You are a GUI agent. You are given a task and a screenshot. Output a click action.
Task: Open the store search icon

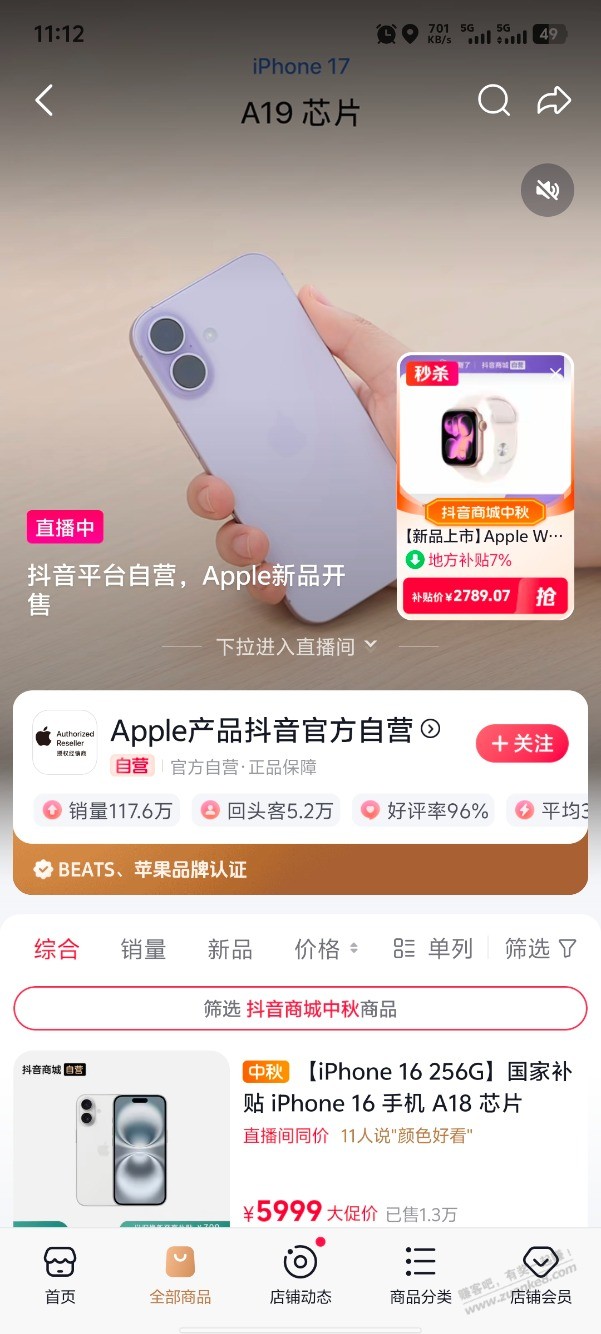(494, 100)
